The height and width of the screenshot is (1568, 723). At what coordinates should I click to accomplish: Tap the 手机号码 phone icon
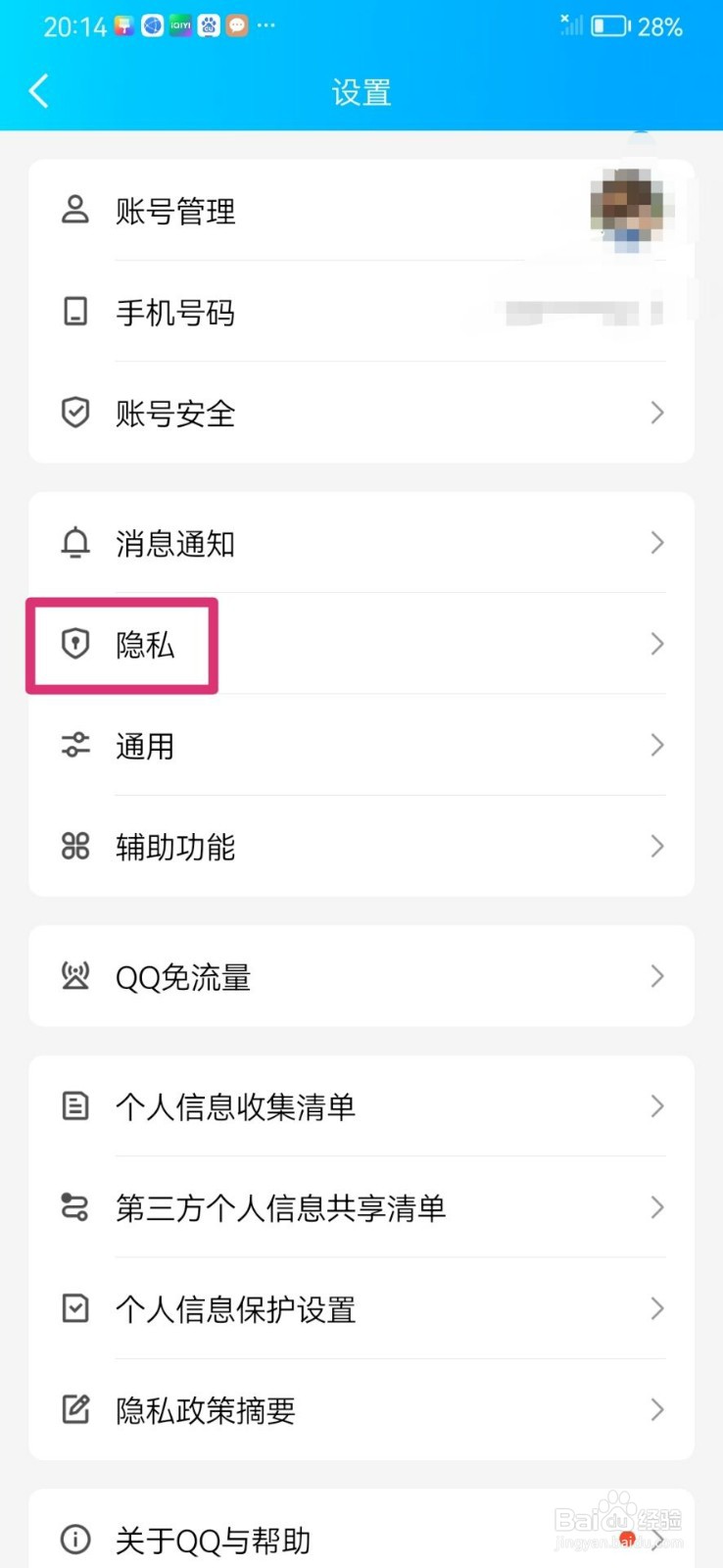[x=74, y=312]
